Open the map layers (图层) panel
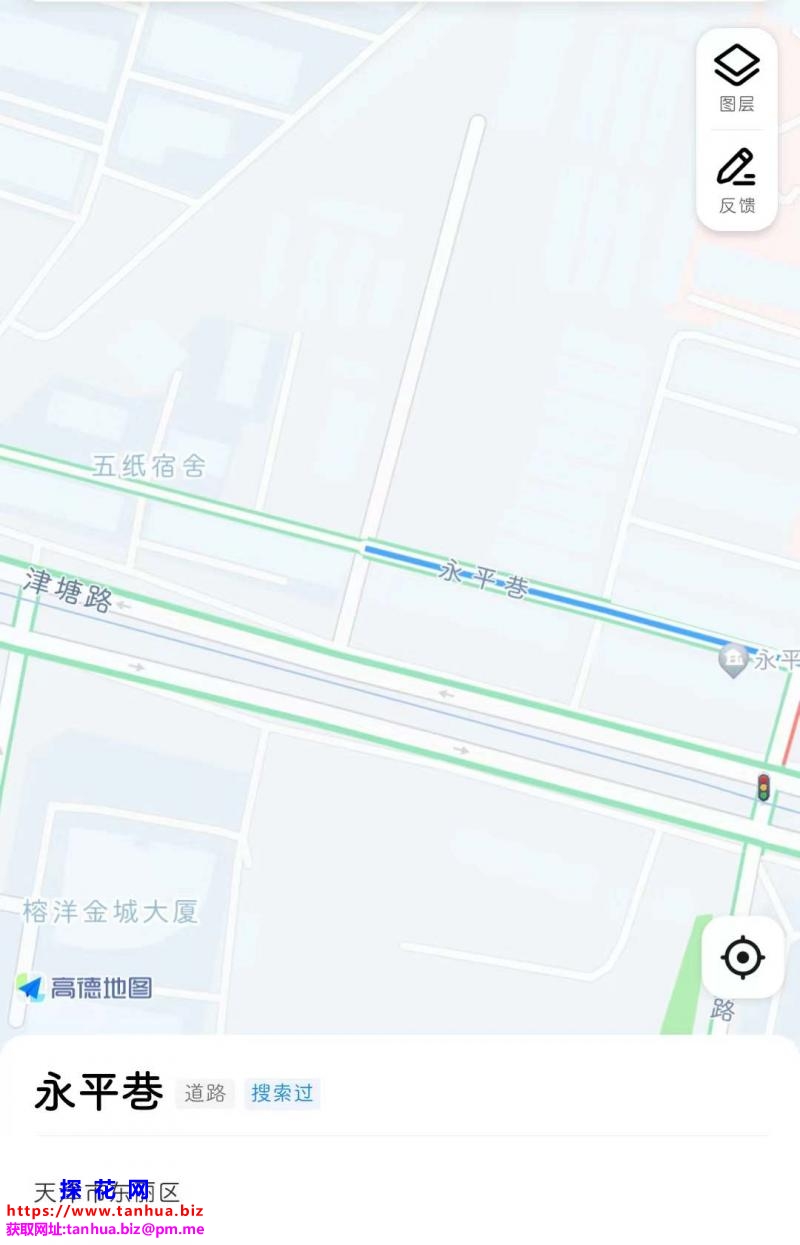Image resolution: width=800 pixels, height=1245 pixels. coord(737,78)
